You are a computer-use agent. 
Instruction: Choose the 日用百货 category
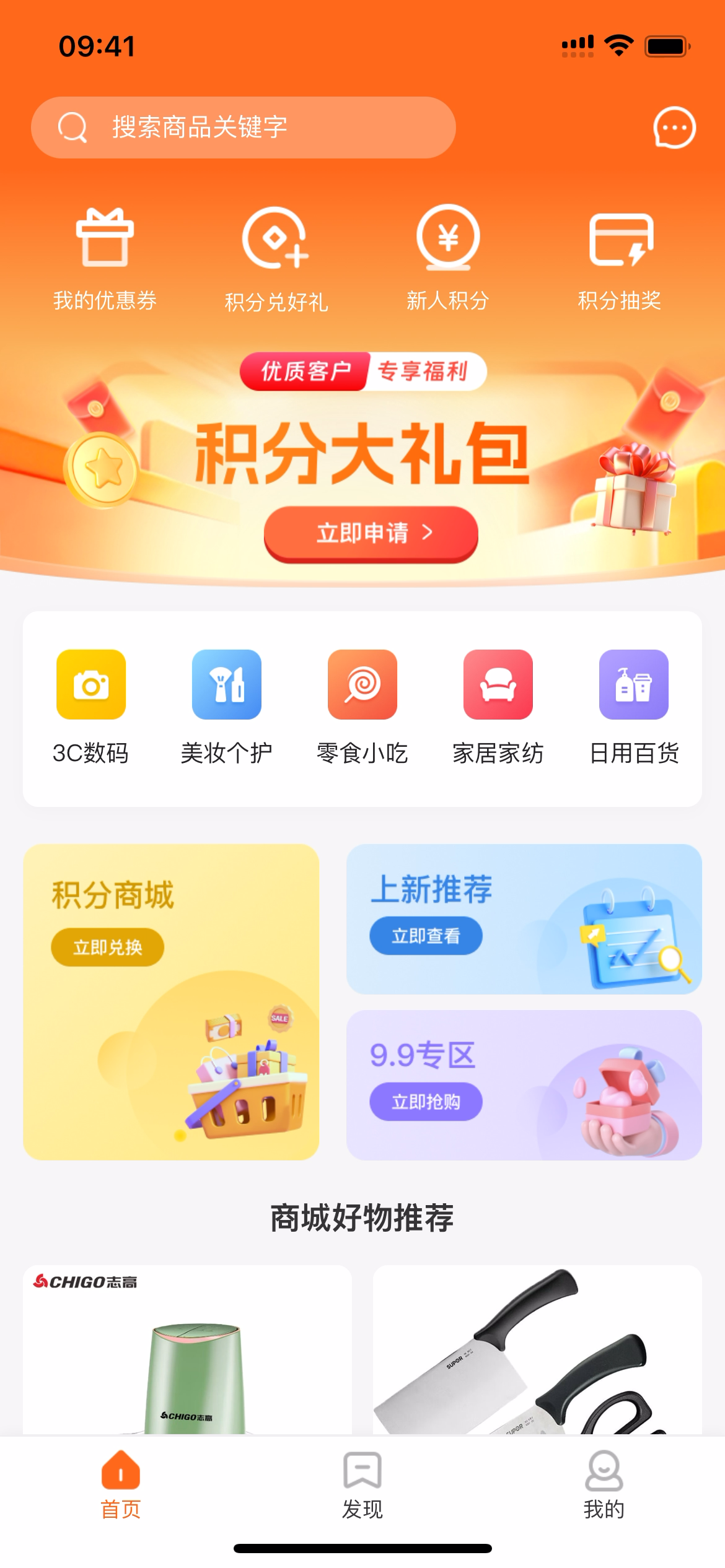tap(634, 706)
